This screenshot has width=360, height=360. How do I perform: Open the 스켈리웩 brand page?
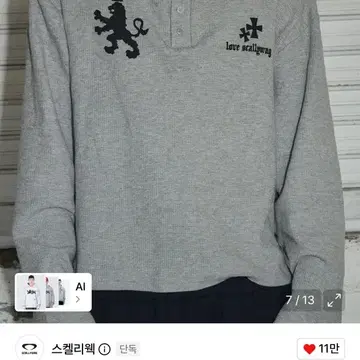point(73,349)
